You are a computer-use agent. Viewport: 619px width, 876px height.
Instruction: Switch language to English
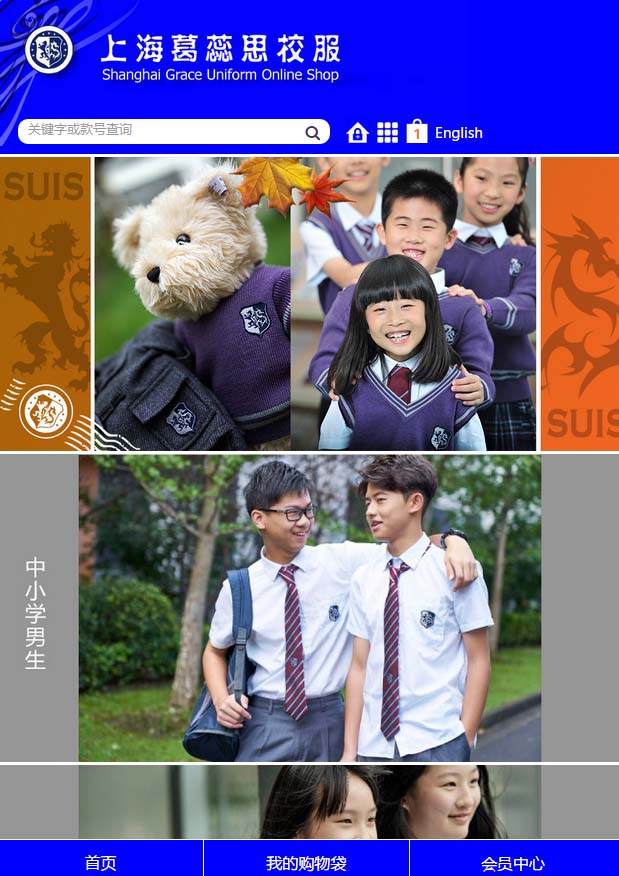pyautogui.click(x=458, y=133)
